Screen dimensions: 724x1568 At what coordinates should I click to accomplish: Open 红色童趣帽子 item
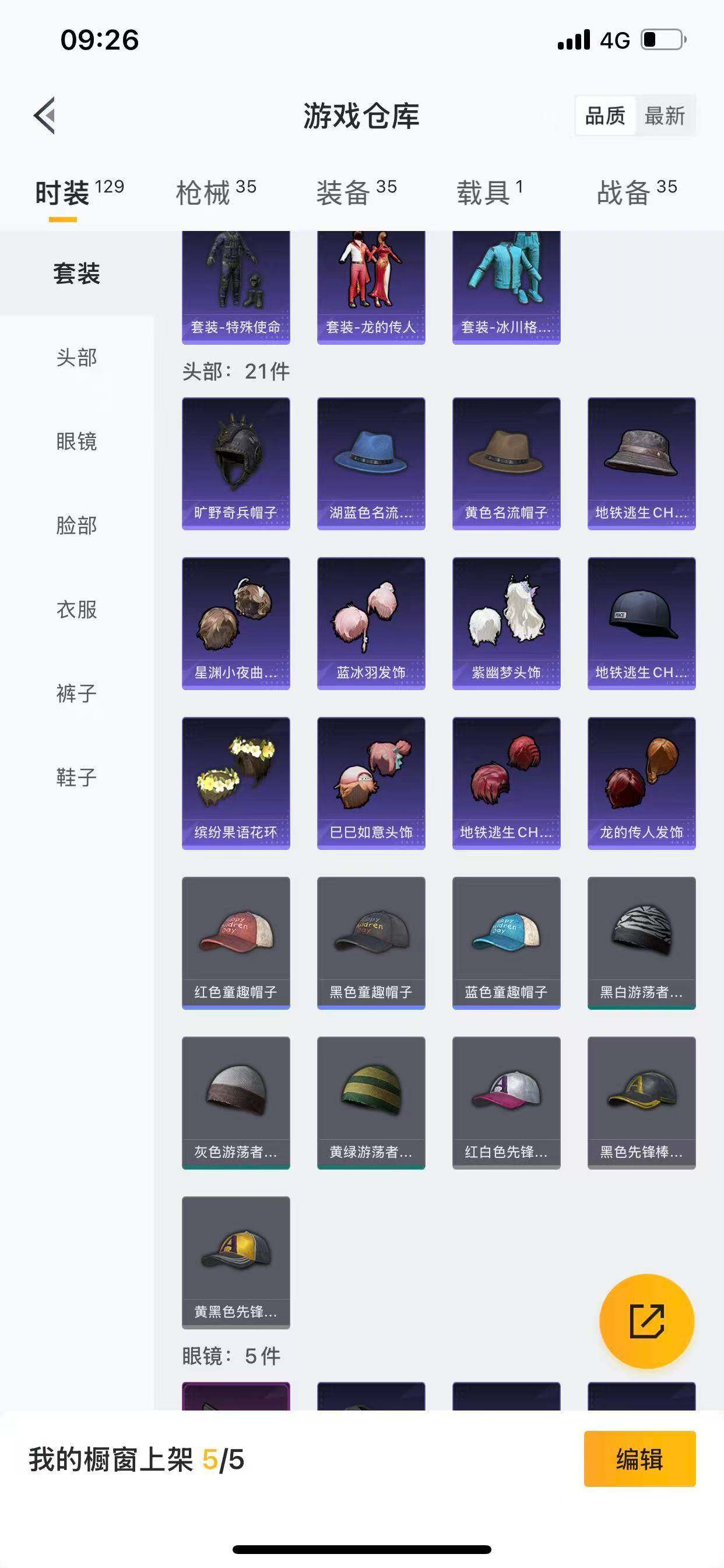tap(236, 942)
